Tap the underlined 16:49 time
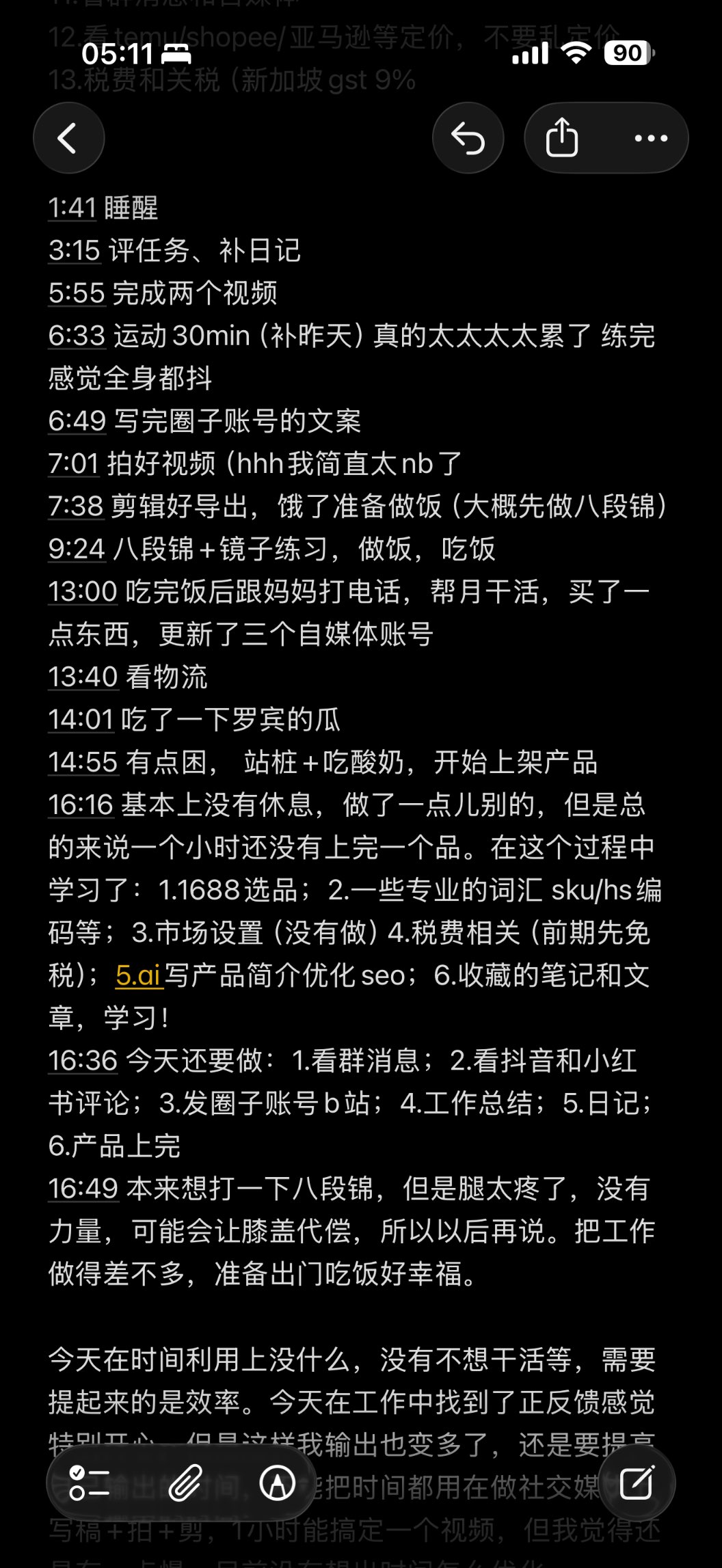This screenshot has width=722, height=1568. coord(83,1189)
